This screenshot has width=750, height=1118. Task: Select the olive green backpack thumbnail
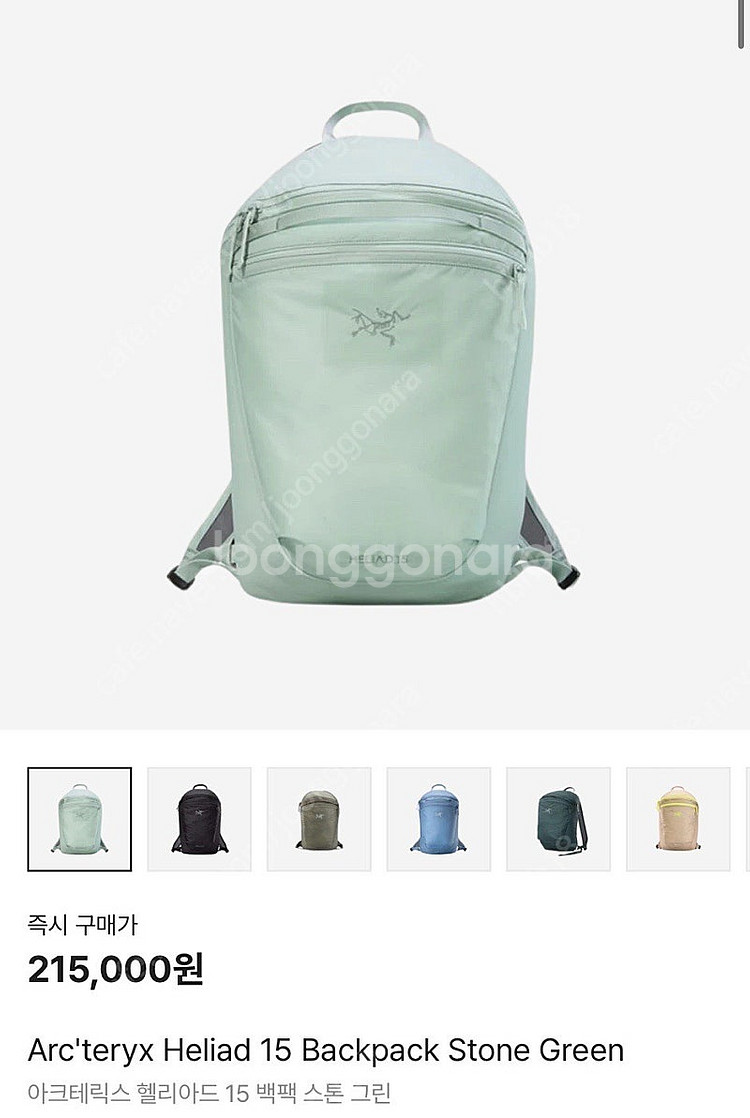pos(319,819)
